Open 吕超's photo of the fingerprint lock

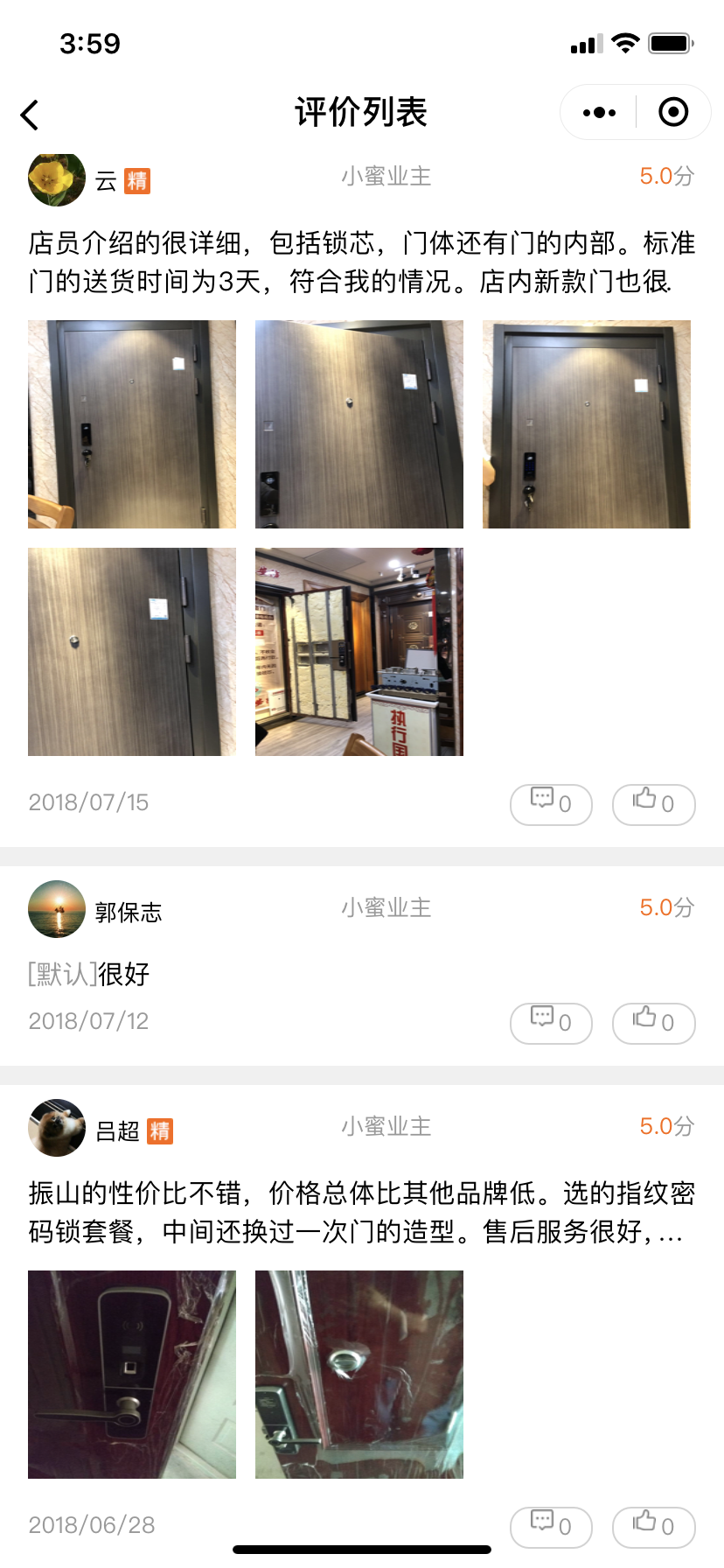tap(132, 1375)
